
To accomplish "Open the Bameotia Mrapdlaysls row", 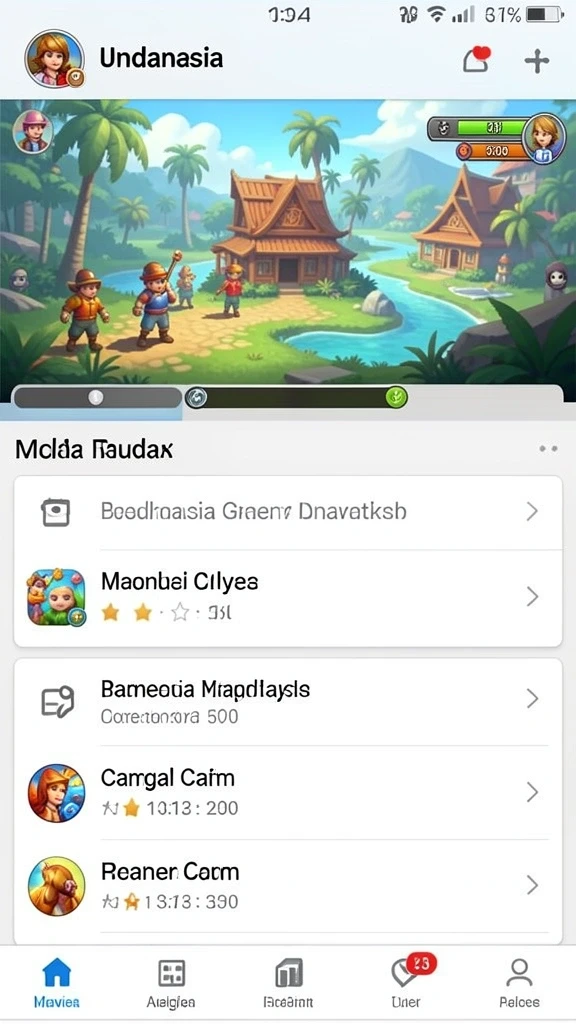I will (x=288, y=701).
